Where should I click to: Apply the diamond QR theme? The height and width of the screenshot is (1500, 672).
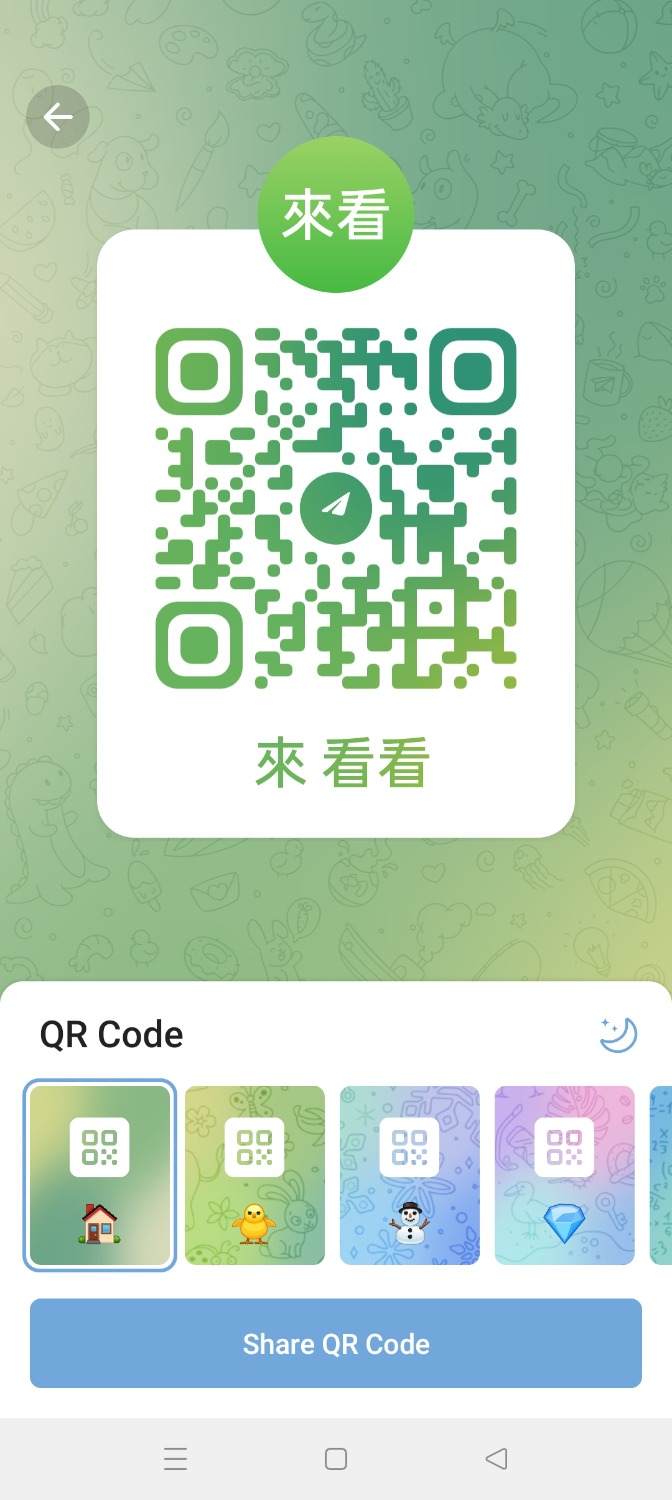[x=565, y=1175]
